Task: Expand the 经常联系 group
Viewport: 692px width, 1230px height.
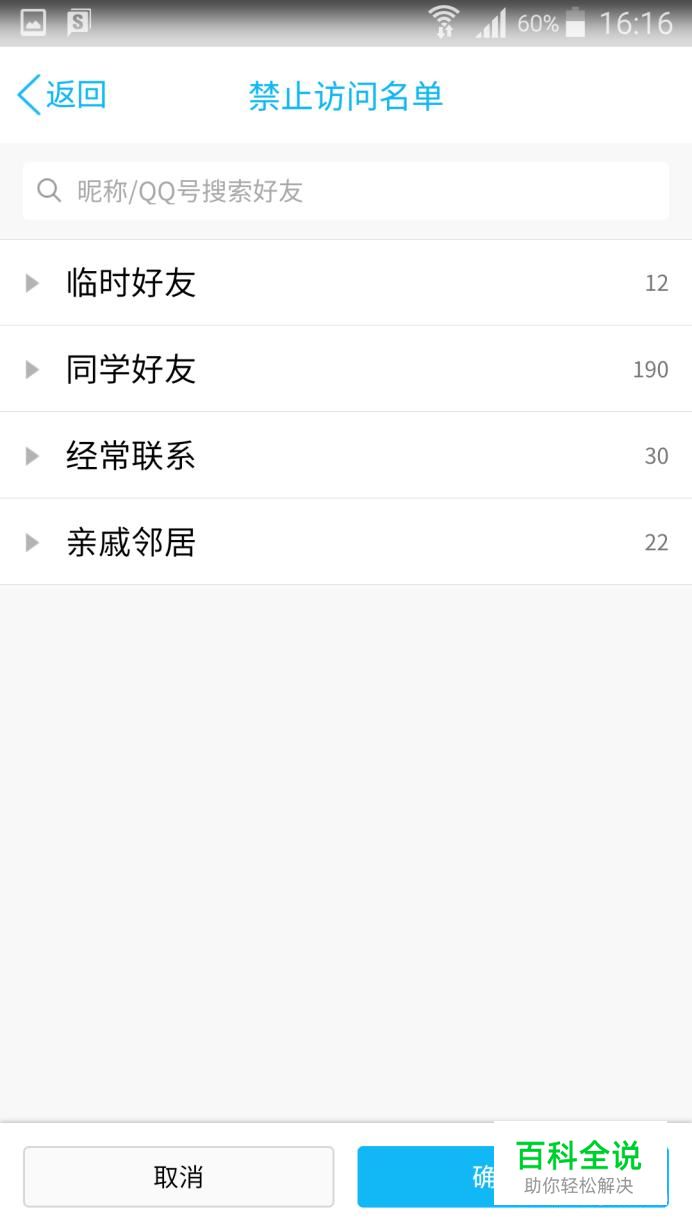Action: click(346, 456)
